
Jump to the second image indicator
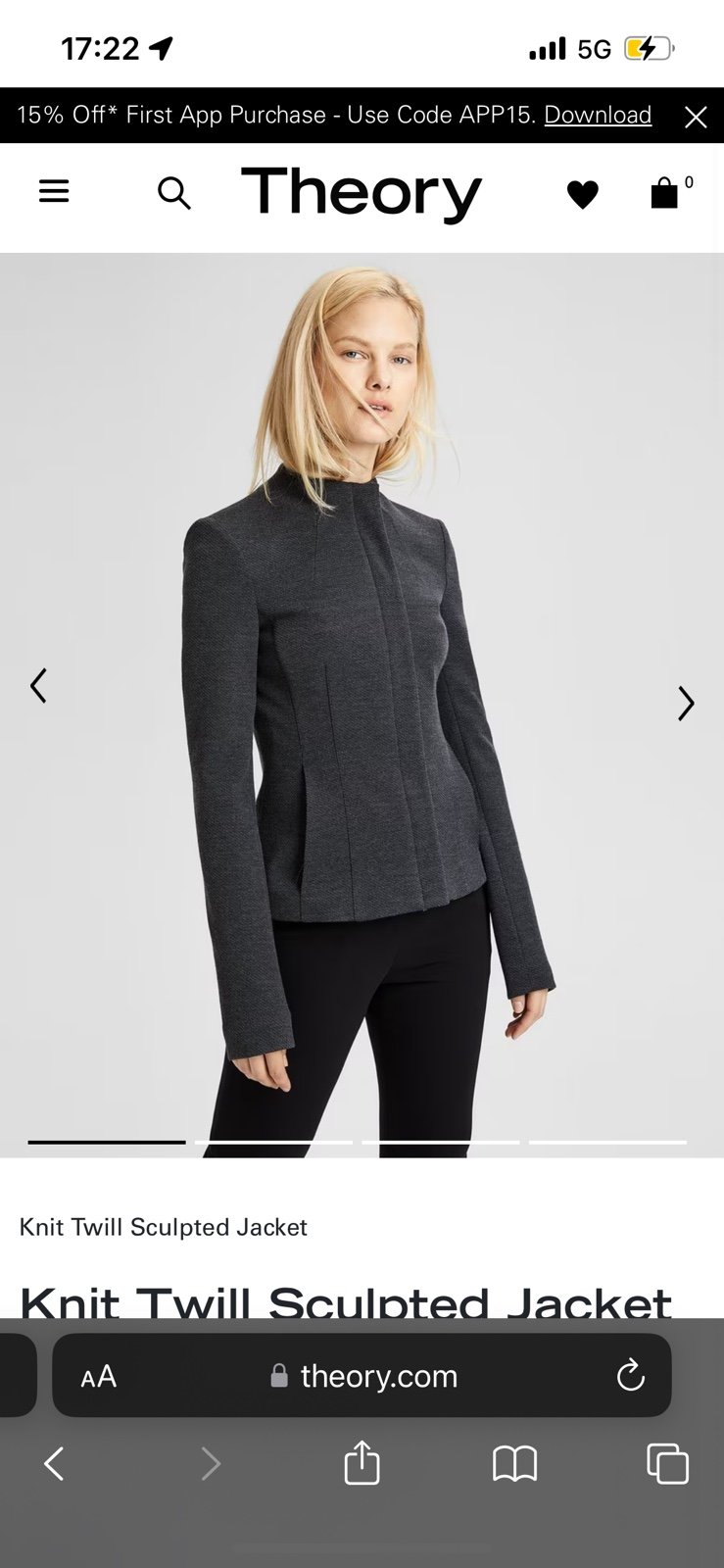pos(273,1142)
